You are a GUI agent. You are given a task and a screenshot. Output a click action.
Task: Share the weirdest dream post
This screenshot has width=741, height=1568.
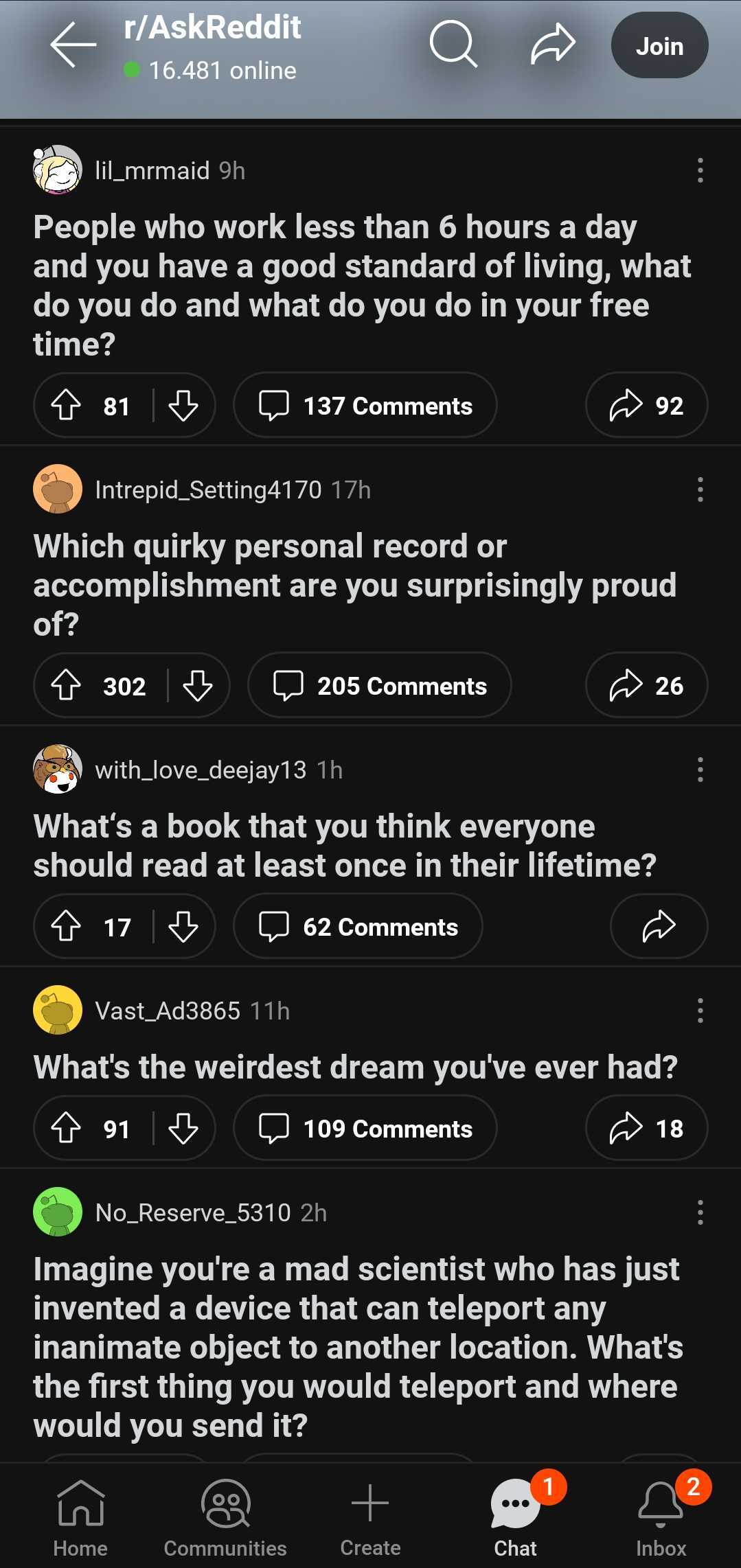(646, 1129)
